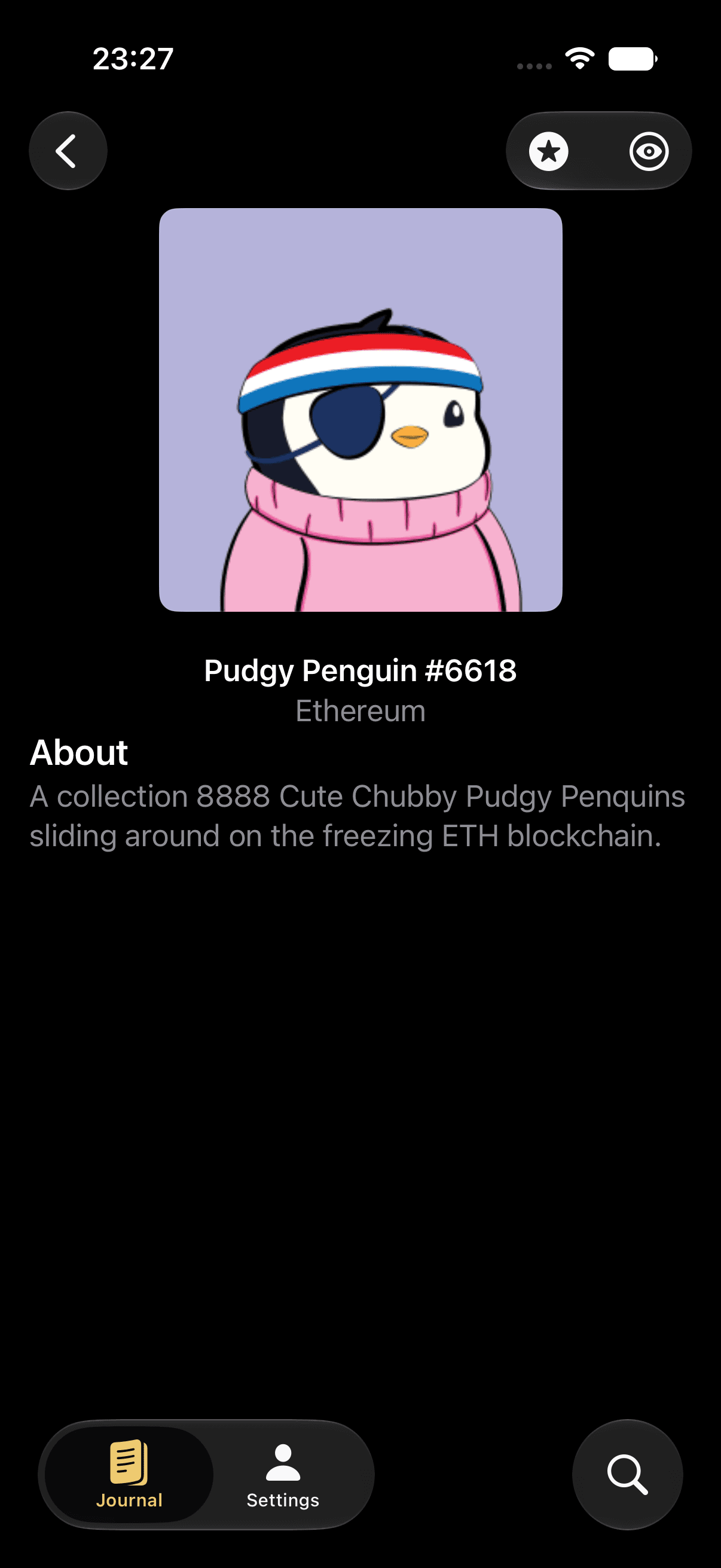This screenshot has height=1568, width=721.
Task: Open the Pudgy Penguin #6618 image
Action: [360, 410]
